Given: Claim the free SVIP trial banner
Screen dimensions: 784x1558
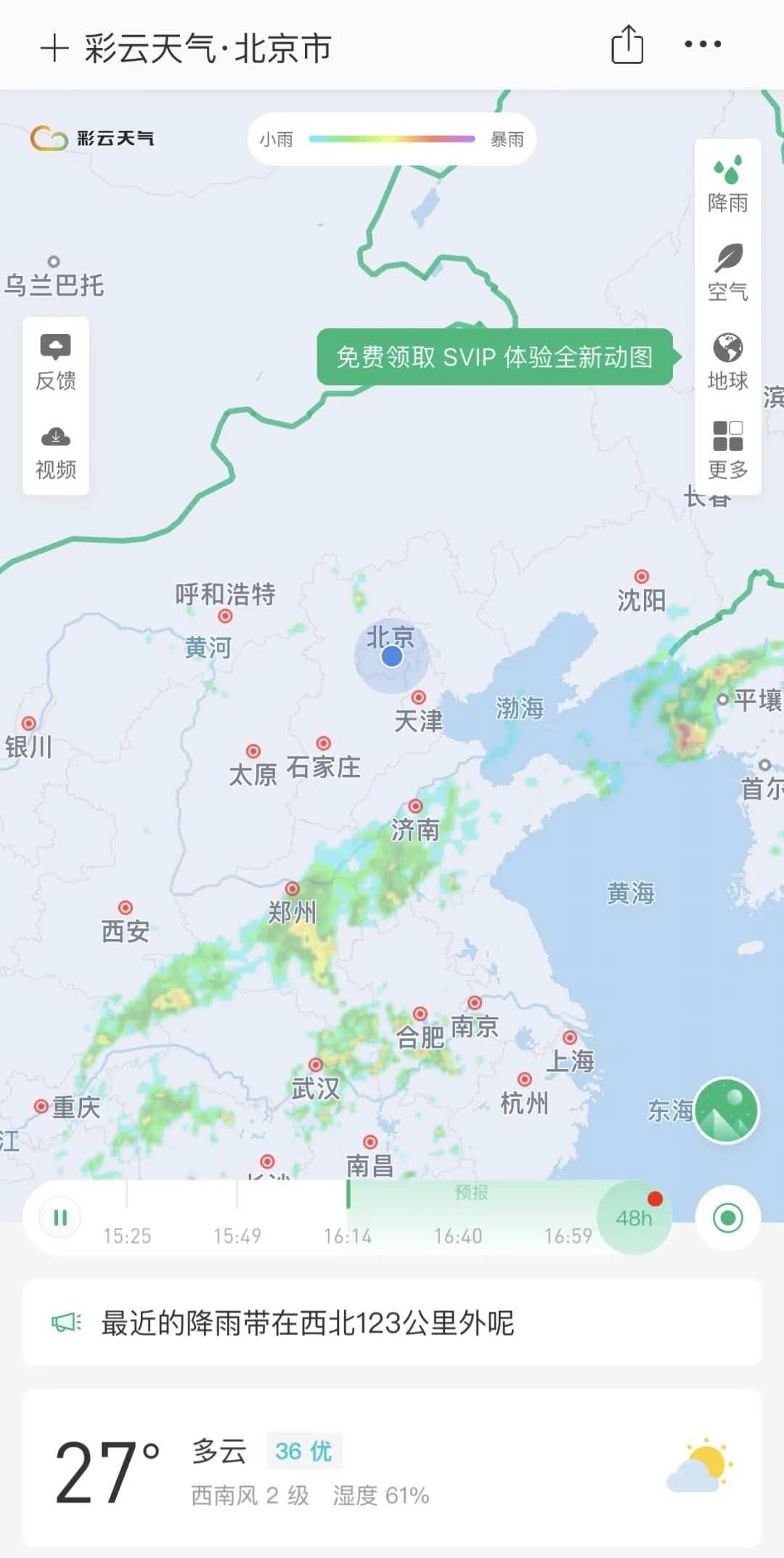Looking at the screenshot, I should coord(495,357).
